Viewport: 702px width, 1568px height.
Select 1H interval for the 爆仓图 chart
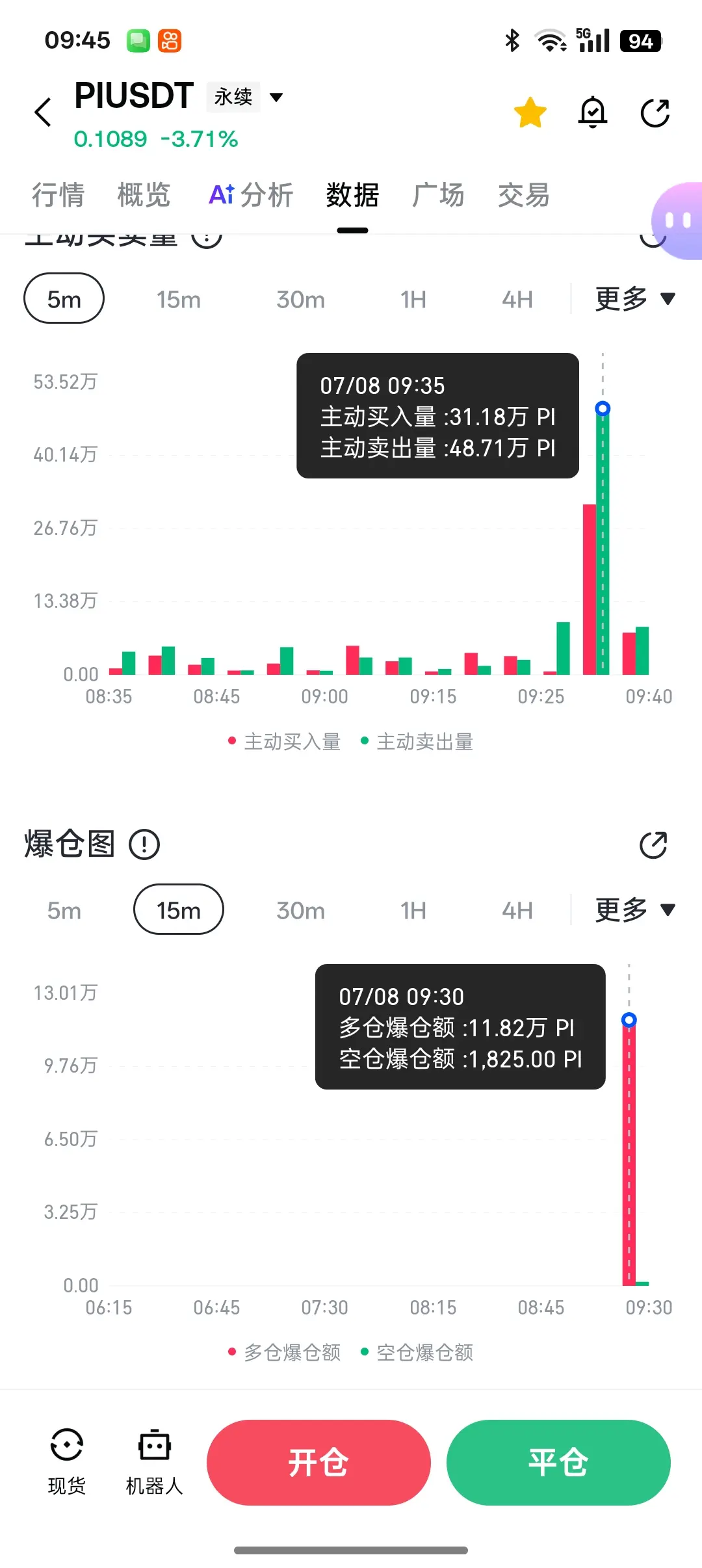coord(413,911)
